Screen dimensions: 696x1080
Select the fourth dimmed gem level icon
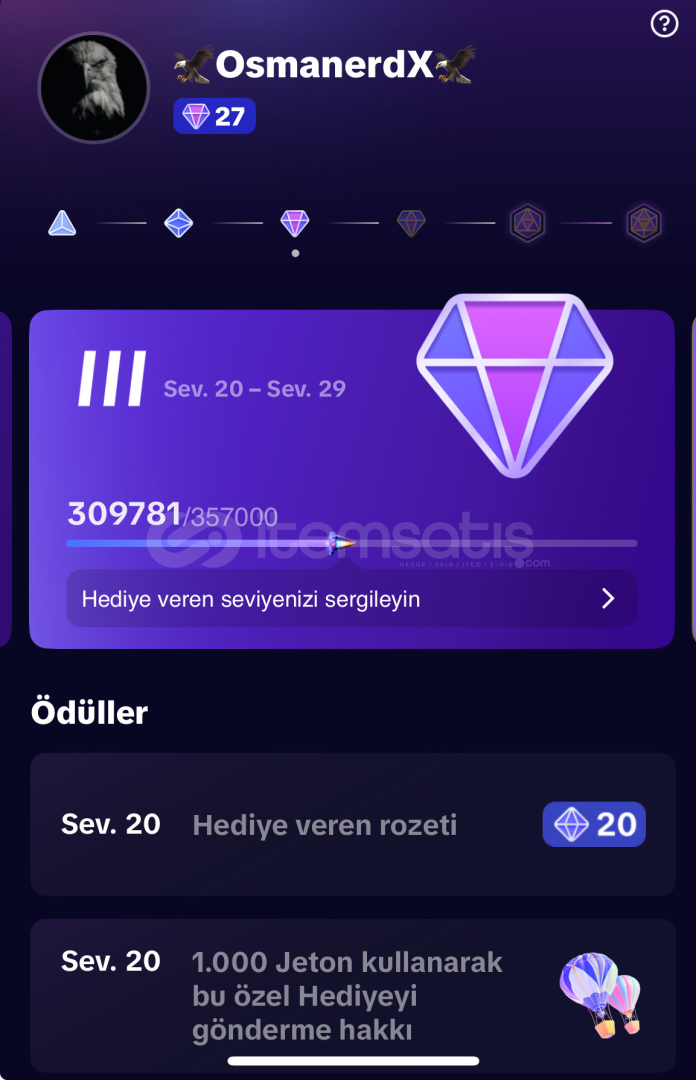[x=411, y=223]
